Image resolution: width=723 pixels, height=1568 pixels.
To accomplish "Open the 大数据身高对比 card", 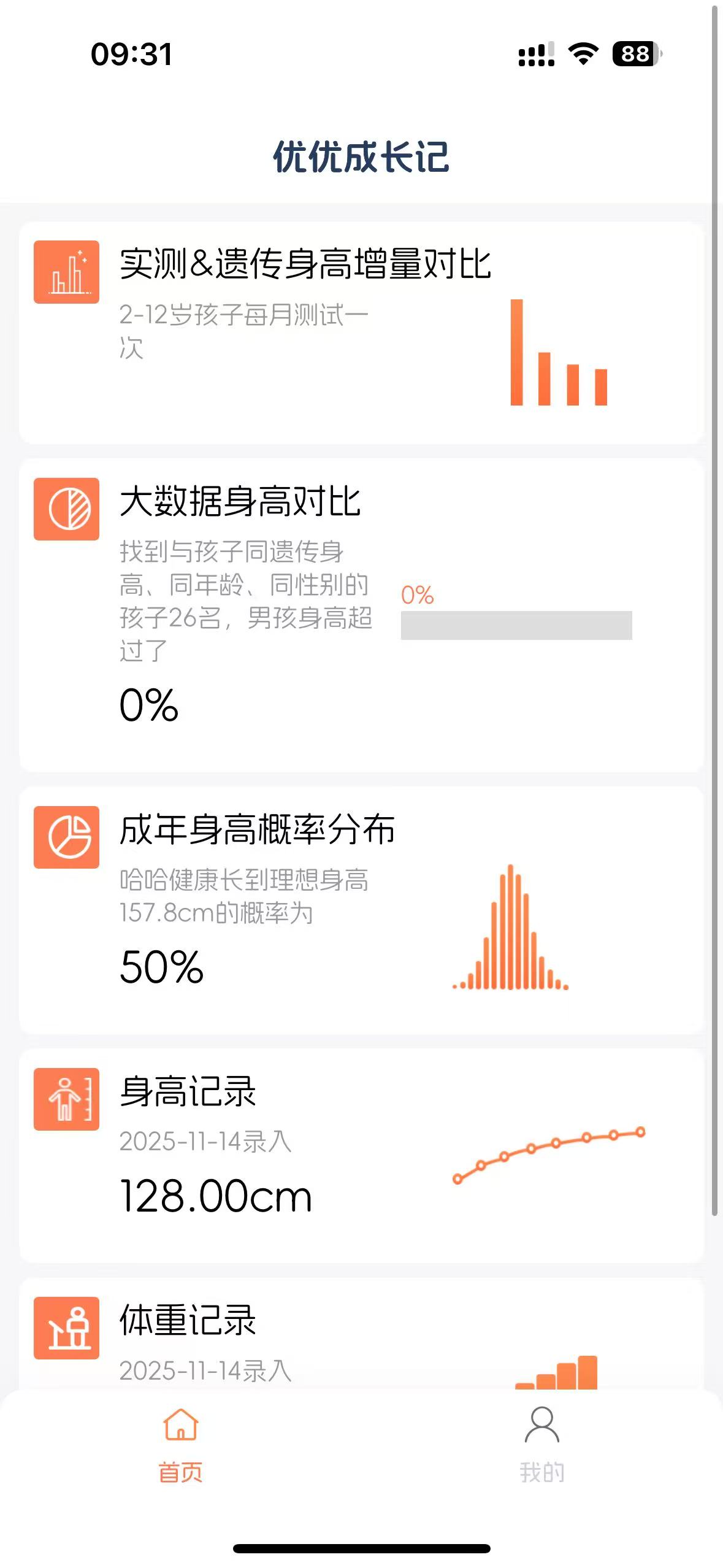I will coord(361,615).
